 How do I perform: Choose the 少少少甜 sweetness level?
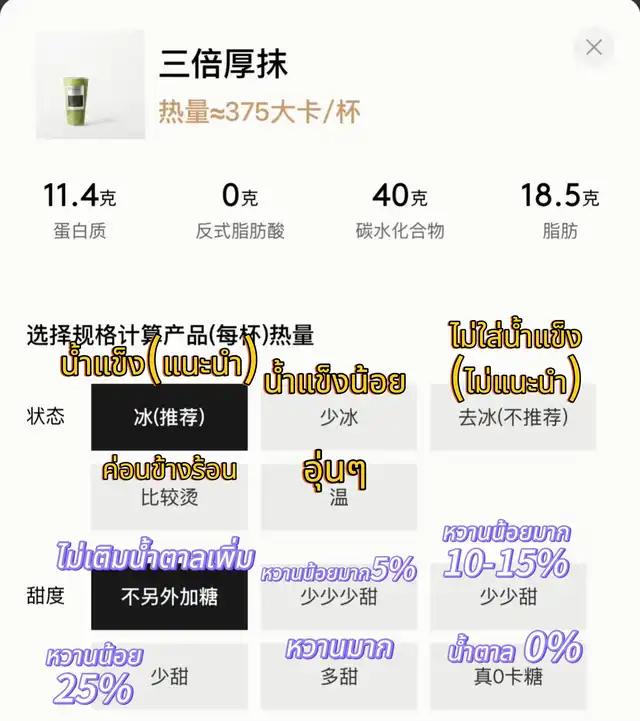click(x=339, y=597)
